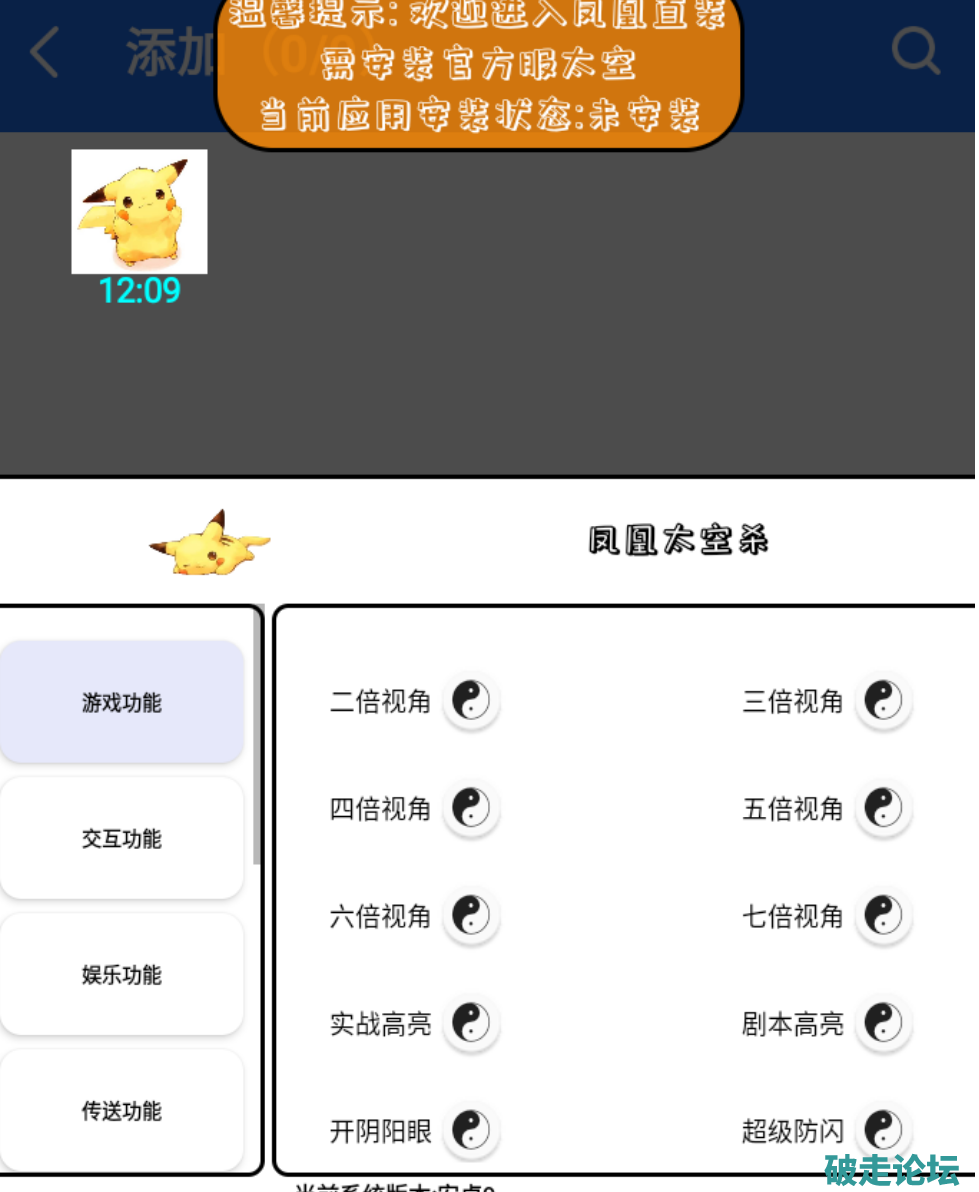The image size is (979, 1192).
Task: Enable the 三倍视角 option
Action: [883, 701]
